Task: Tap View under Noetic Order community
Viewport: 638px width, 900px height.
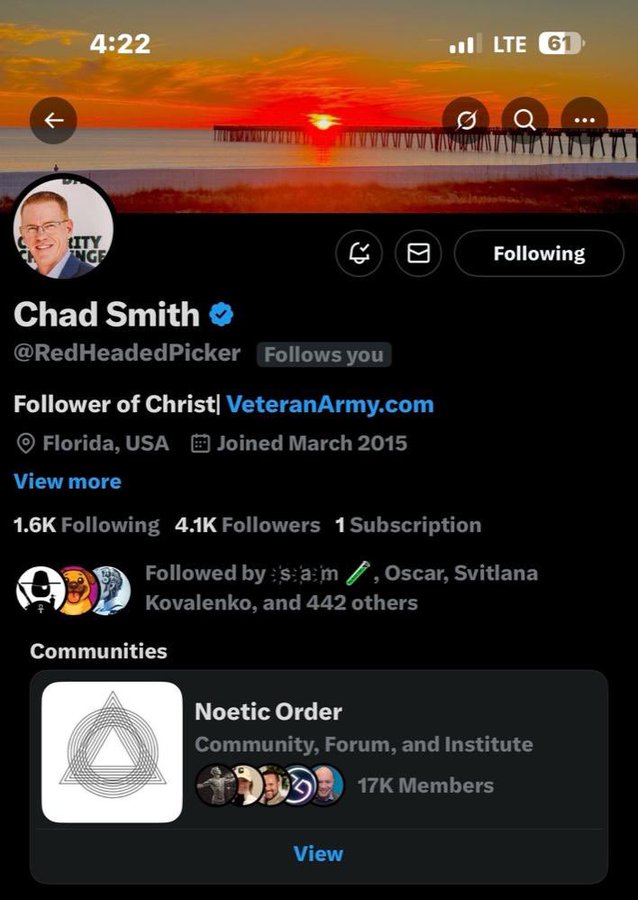Action: [318, 854]
